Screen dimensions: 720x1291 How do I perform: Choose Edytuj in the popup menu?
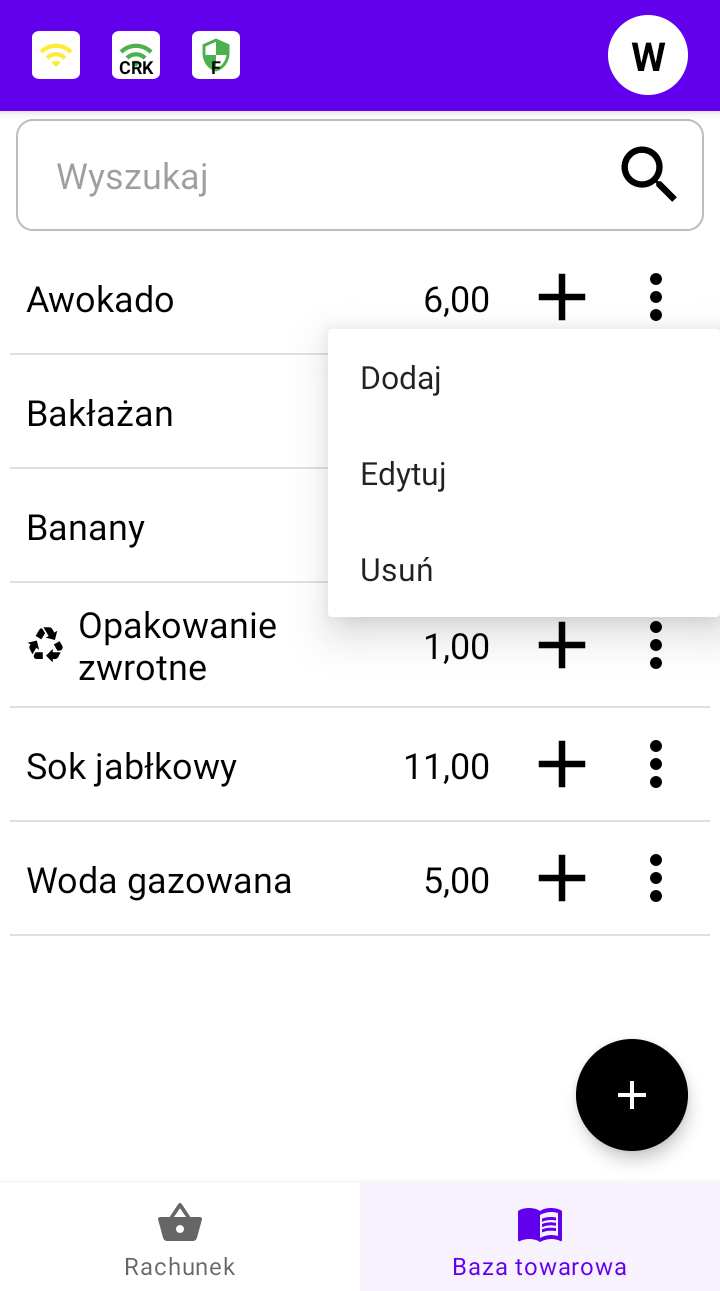(x=524, y=474)
